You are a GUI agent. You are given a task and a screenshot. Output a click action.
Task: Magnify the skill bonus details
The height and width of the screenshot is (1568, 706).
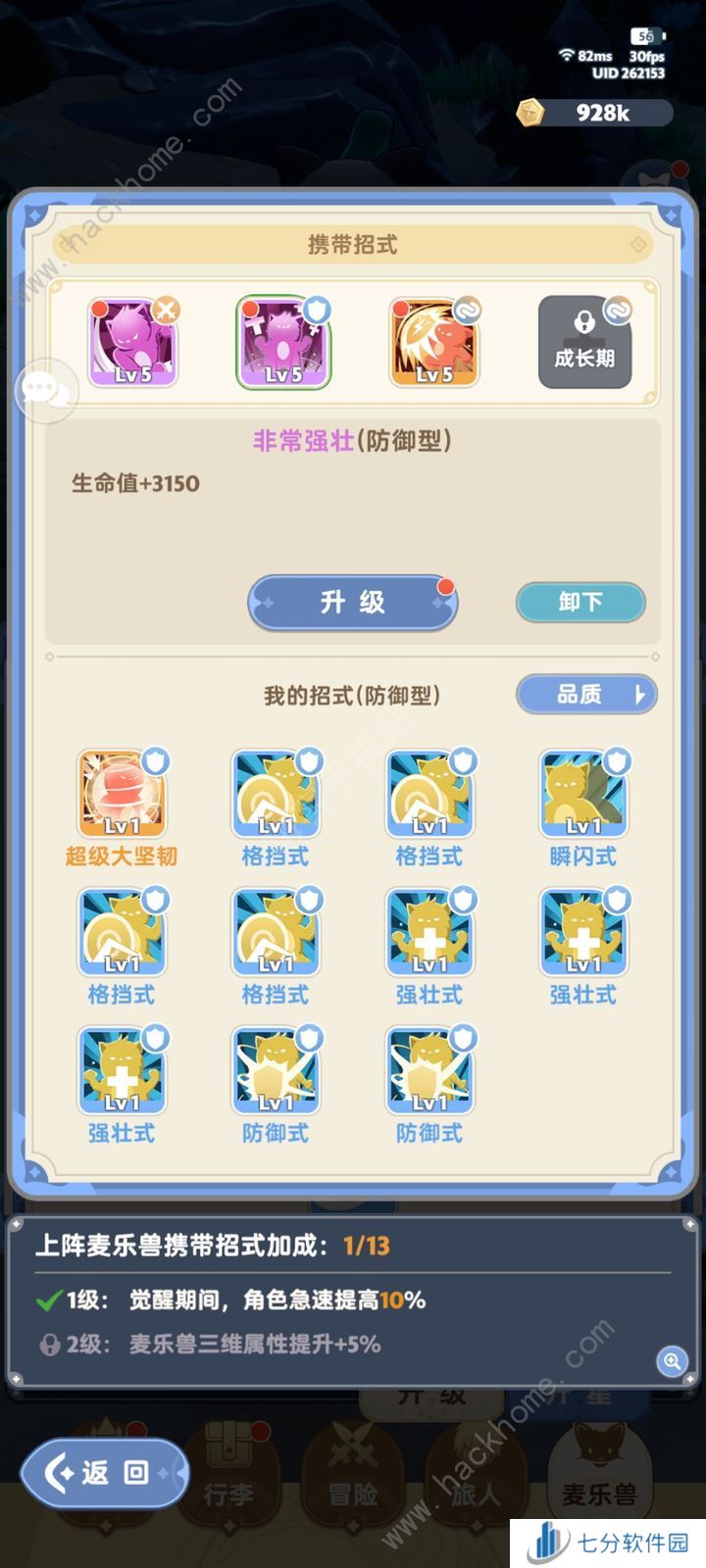point(672,1360)
